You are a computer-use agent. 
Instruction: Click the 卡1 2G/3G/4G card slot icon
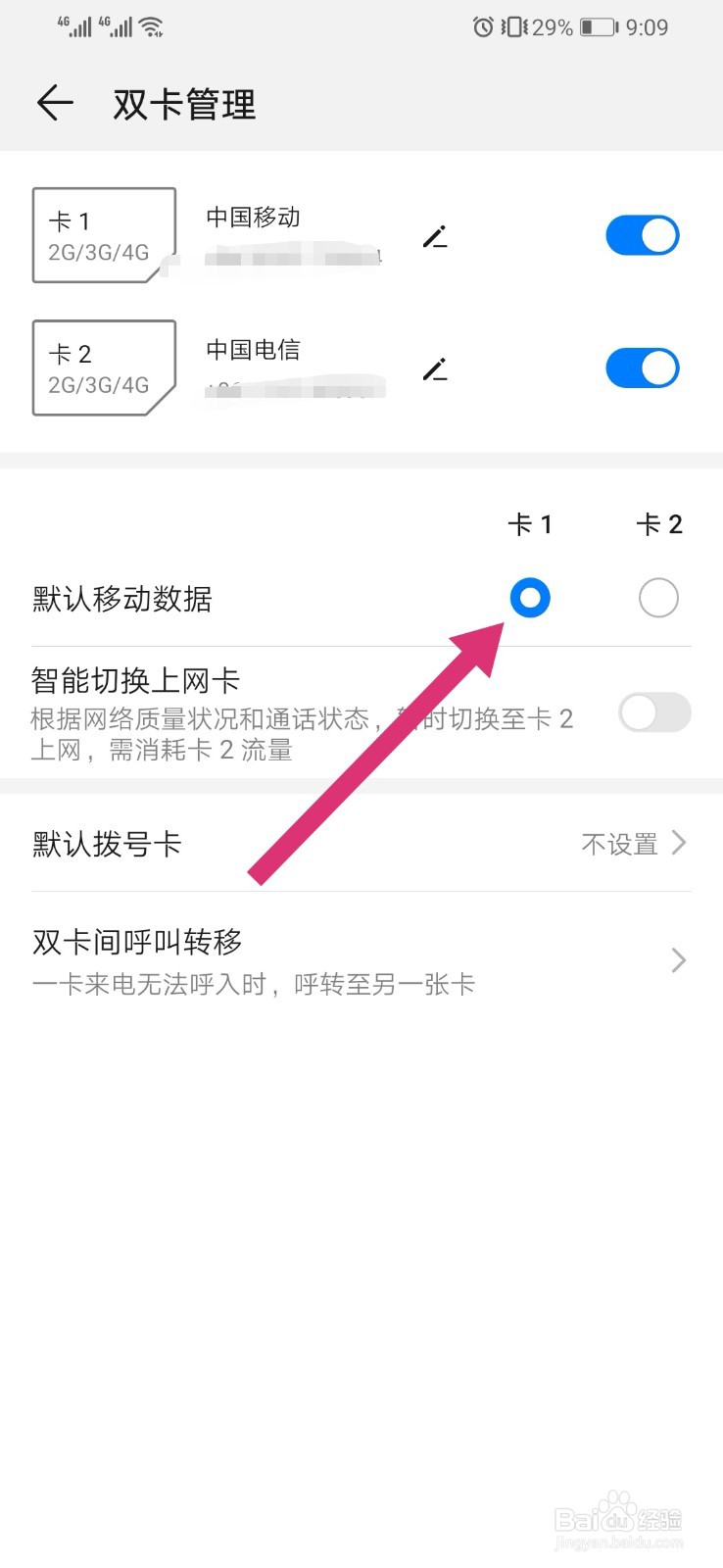point(103,235)
